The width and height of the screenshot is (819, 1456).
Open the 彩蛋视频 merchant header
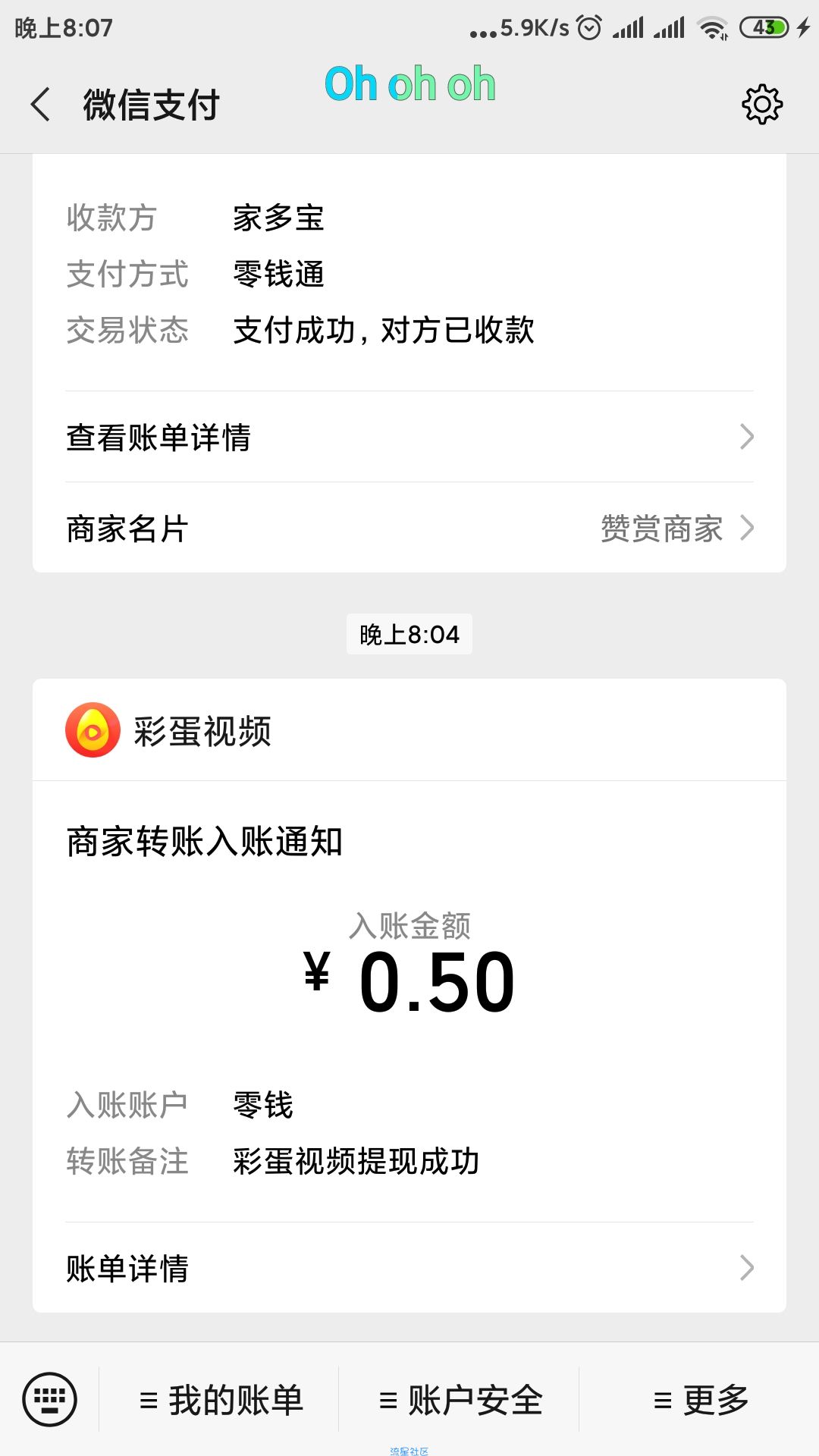(409, 730)
